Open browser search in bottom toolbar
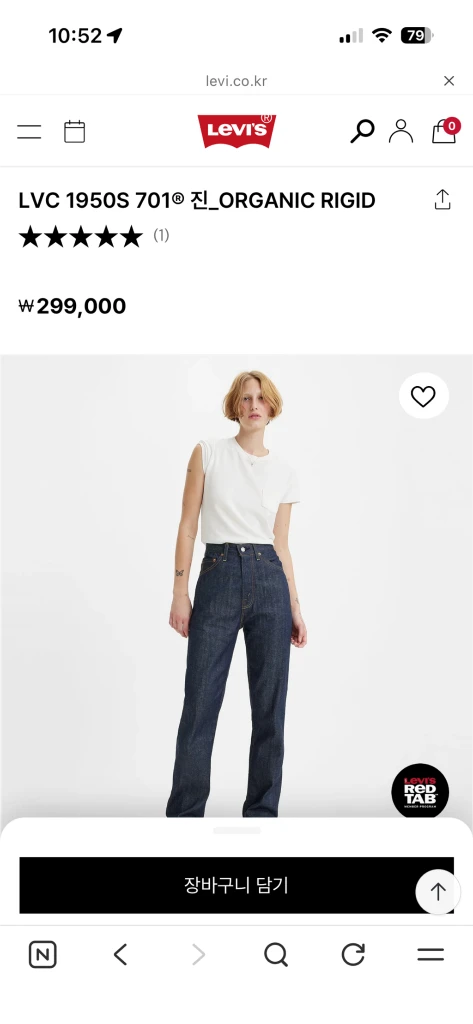 [x=276, y=955]
